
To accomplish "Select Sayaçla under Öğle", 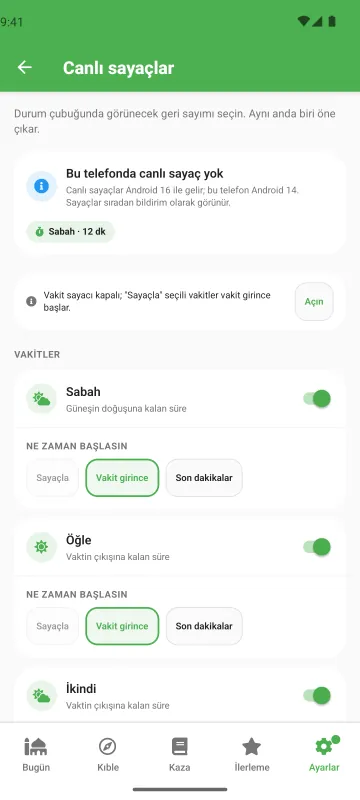I will [x=53, y=626].
